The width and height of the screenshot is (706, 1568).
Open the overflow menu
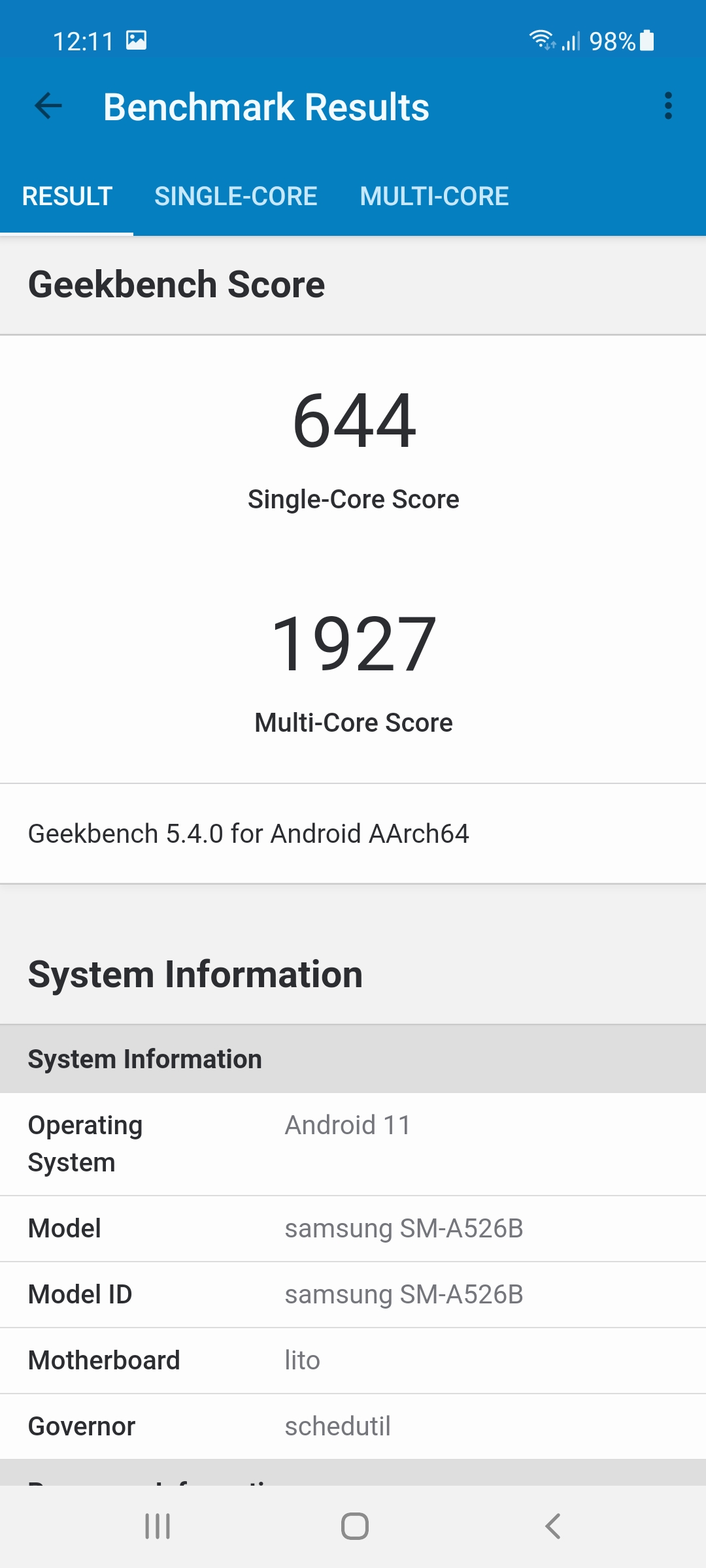coord(667,106)
